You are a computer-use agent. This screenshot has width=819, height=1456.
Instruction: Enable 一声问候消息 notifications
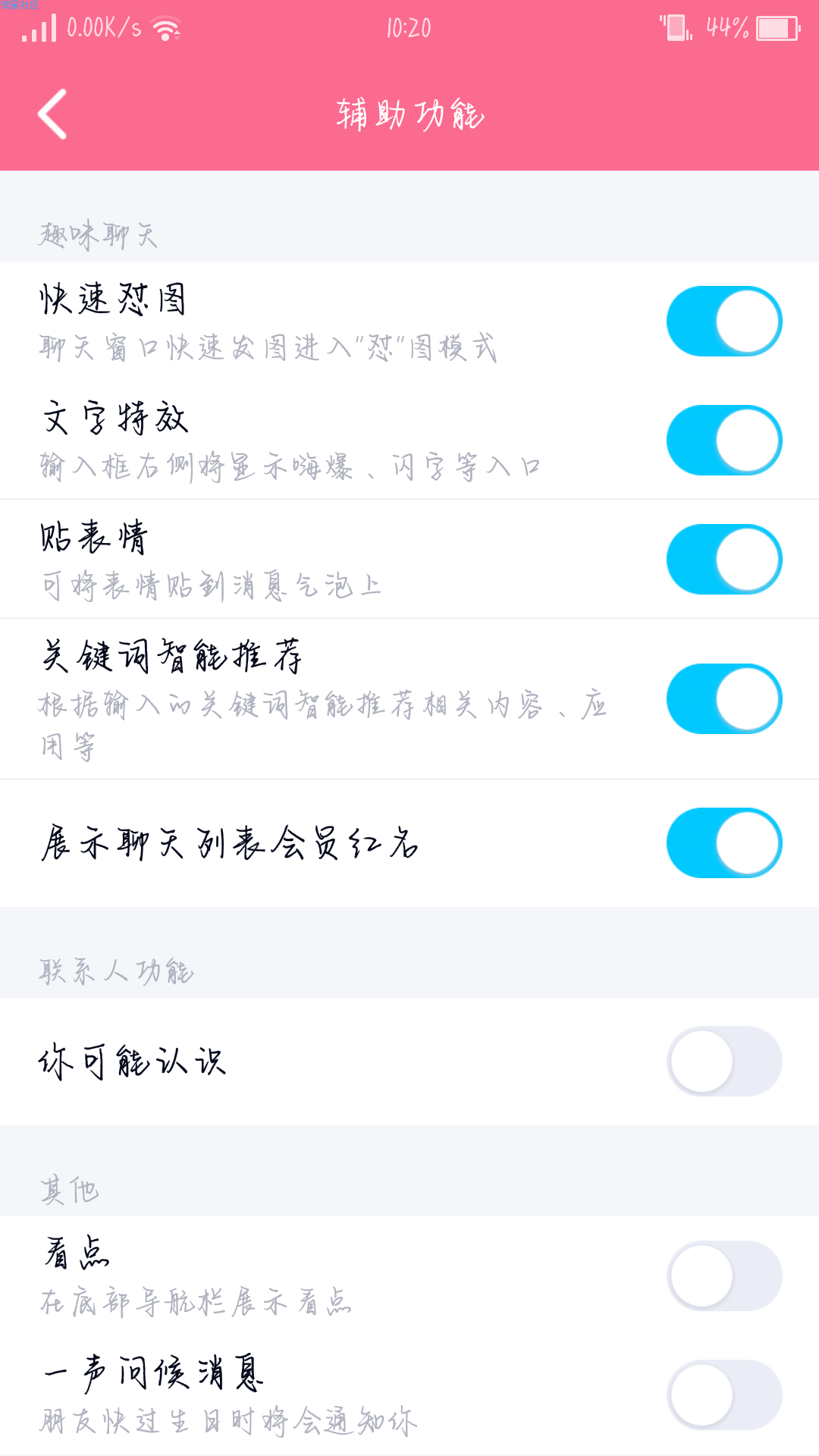pyautogui.click(x=724, y=1395)
